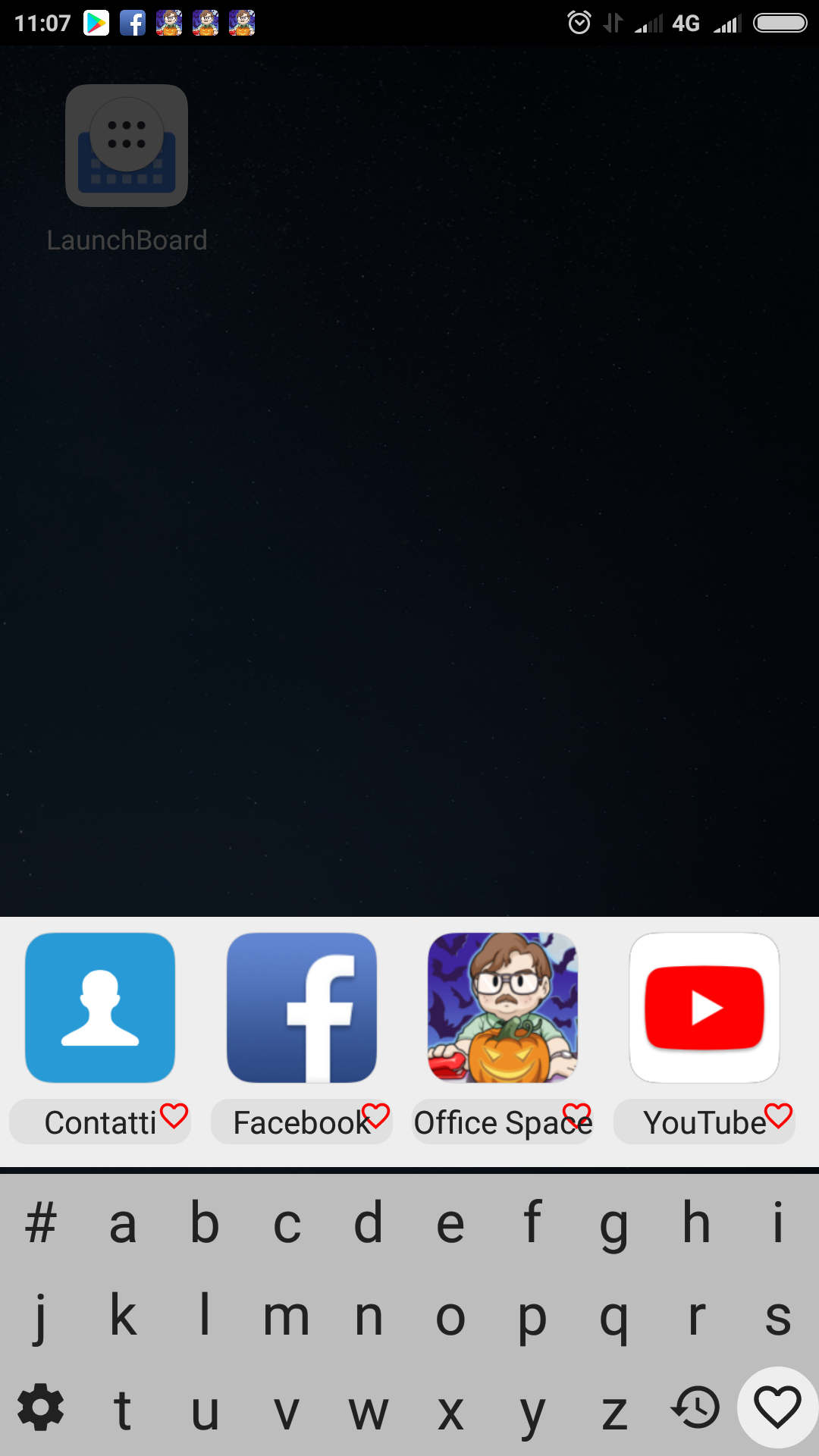Open the Office Space game
The width and height of the screenshot is (819, 1456).
click(x=503, y=1008)
